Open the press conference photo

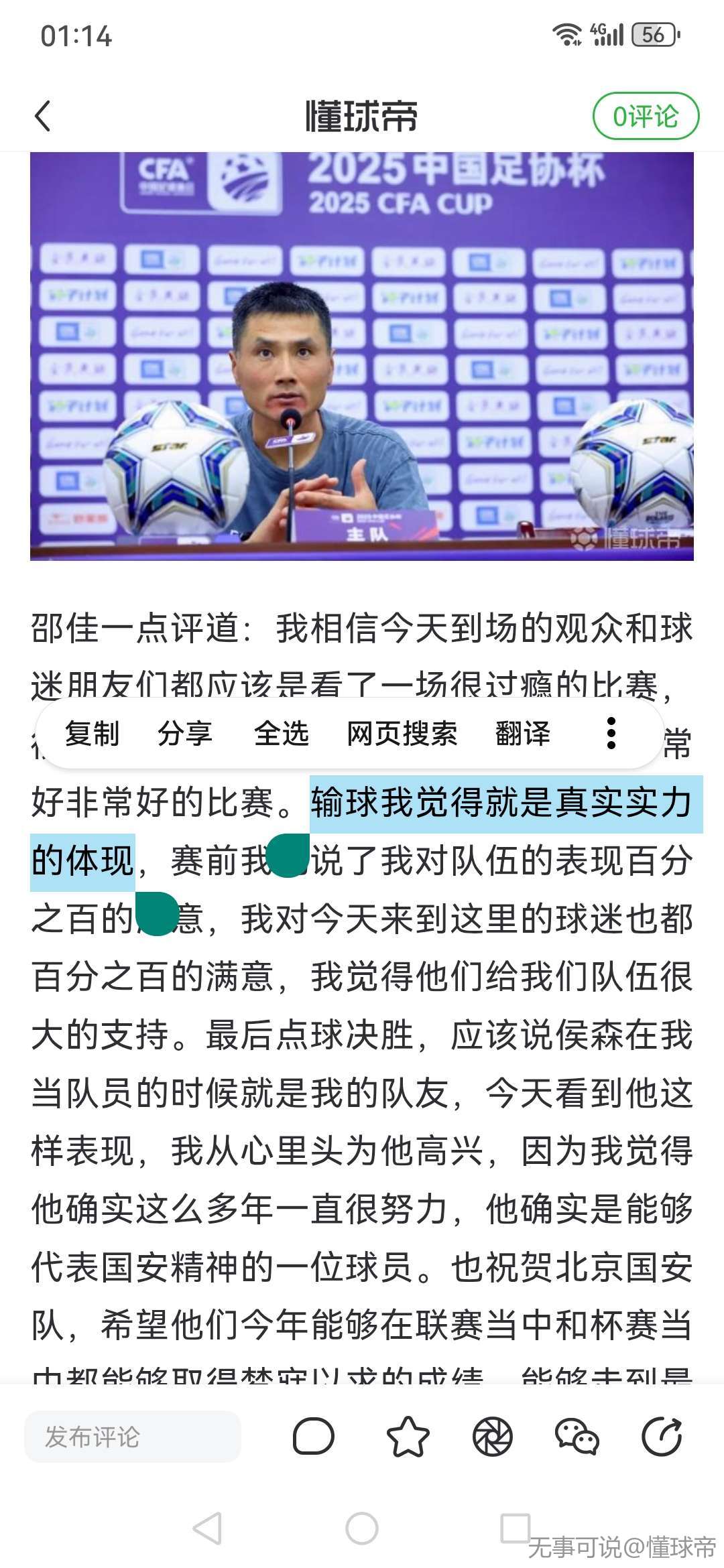[362, 355]
